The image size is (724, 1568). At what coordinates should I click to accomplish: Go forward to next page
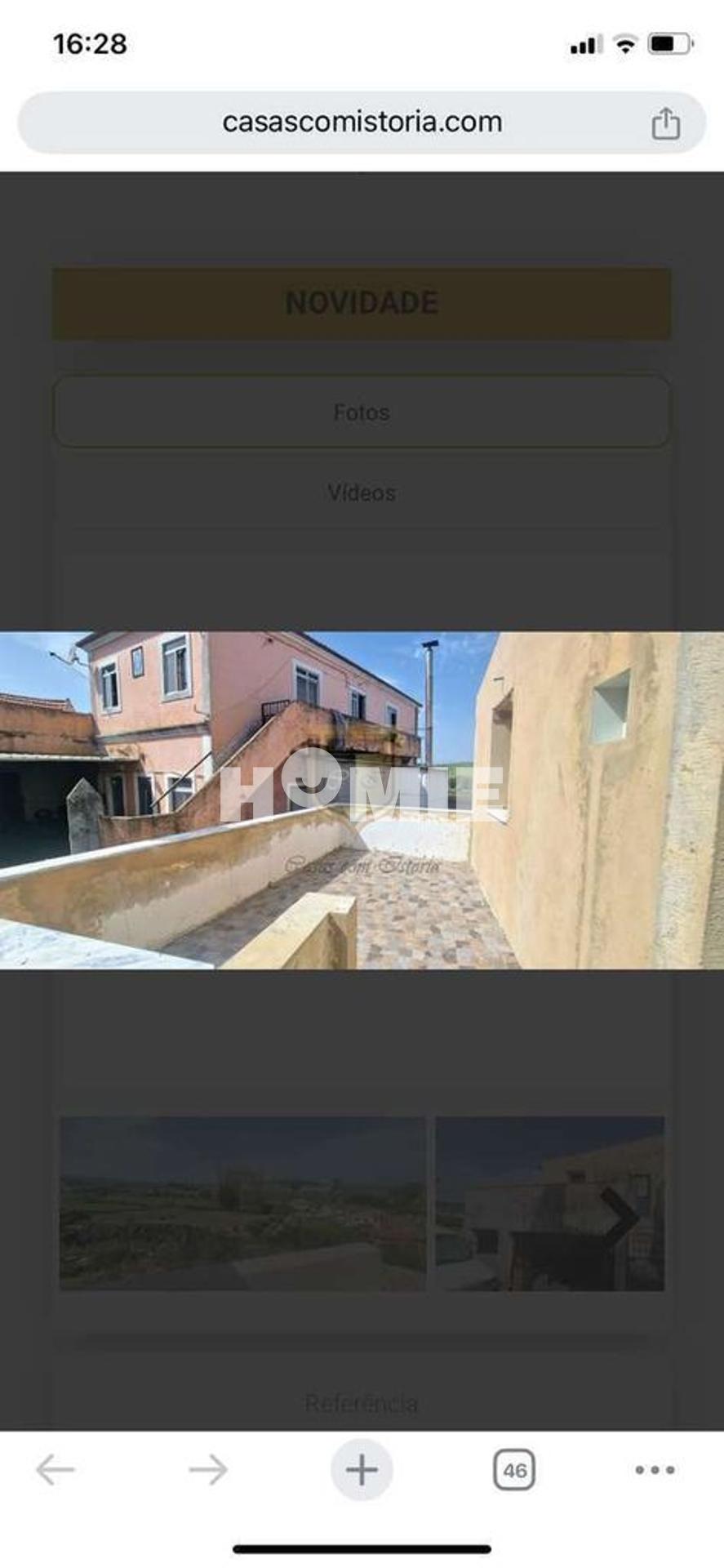[208, 1469]
